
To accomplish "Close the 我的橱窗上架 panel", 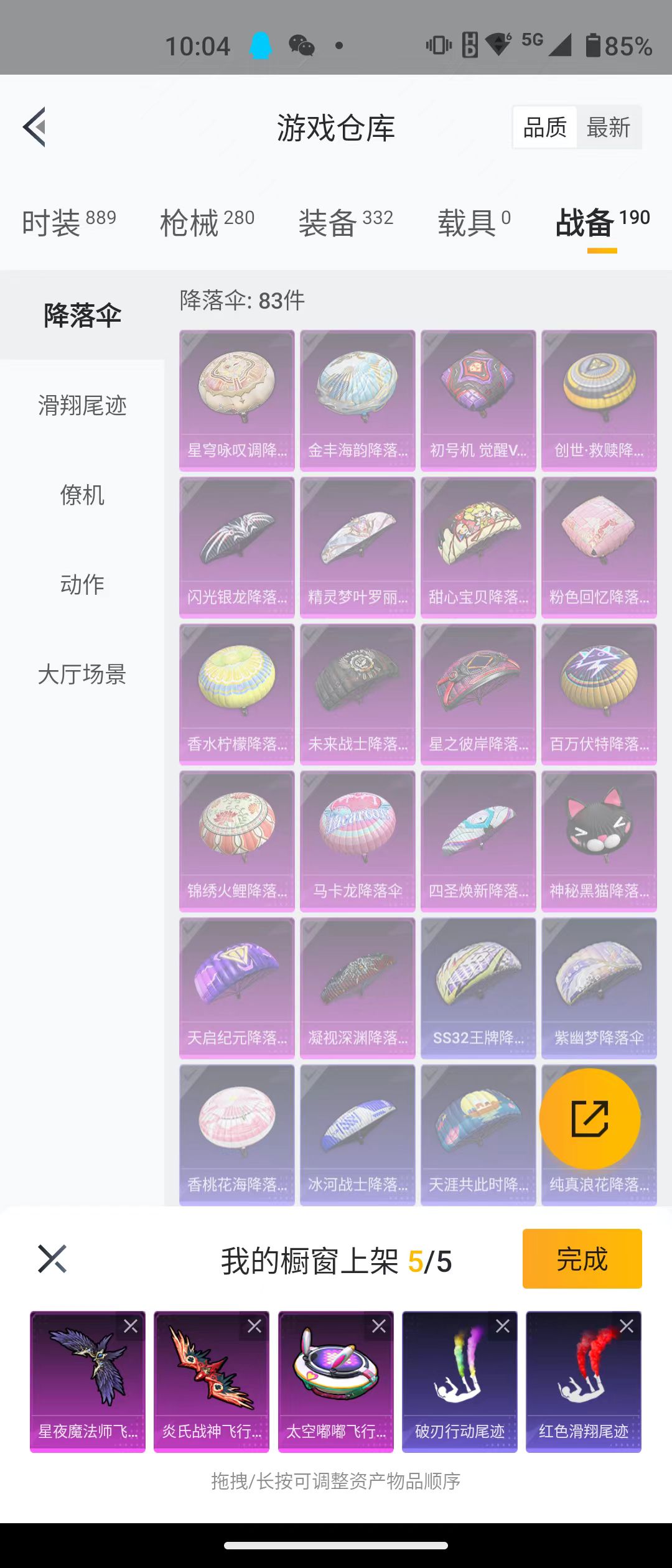I will pyautogui.click(x=52, y=1259).
